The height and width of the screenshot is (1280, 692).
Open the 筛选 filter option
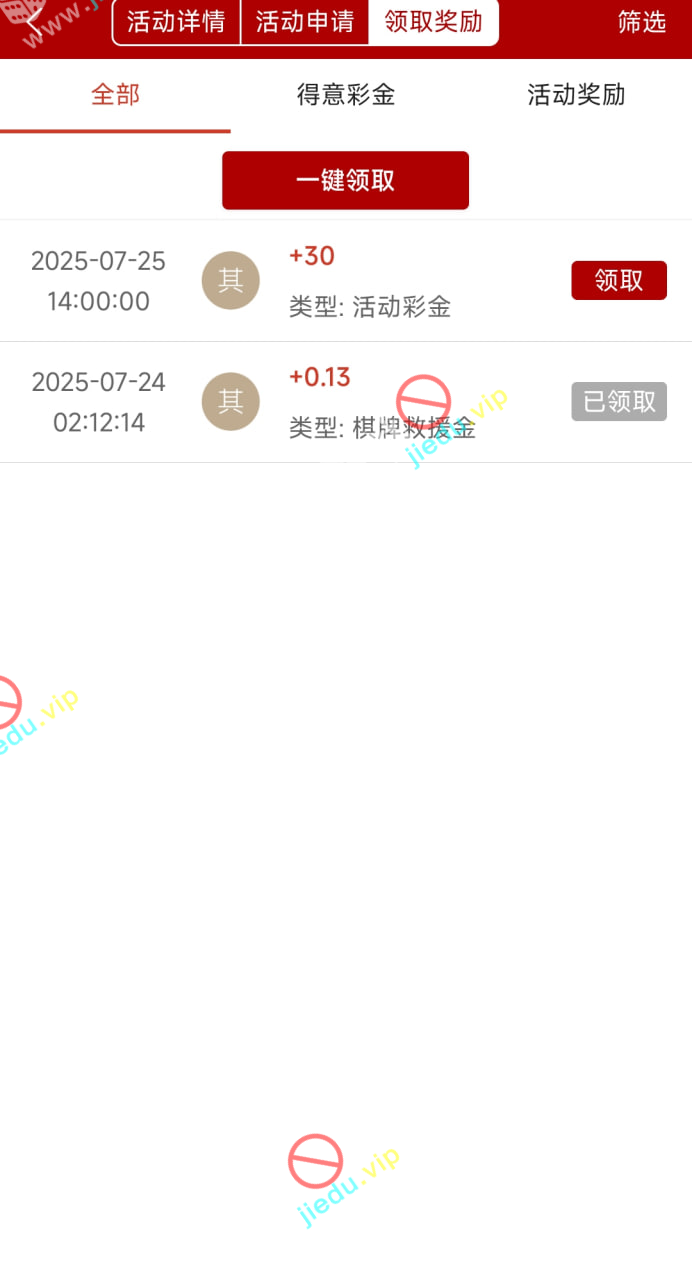(642, 22)
